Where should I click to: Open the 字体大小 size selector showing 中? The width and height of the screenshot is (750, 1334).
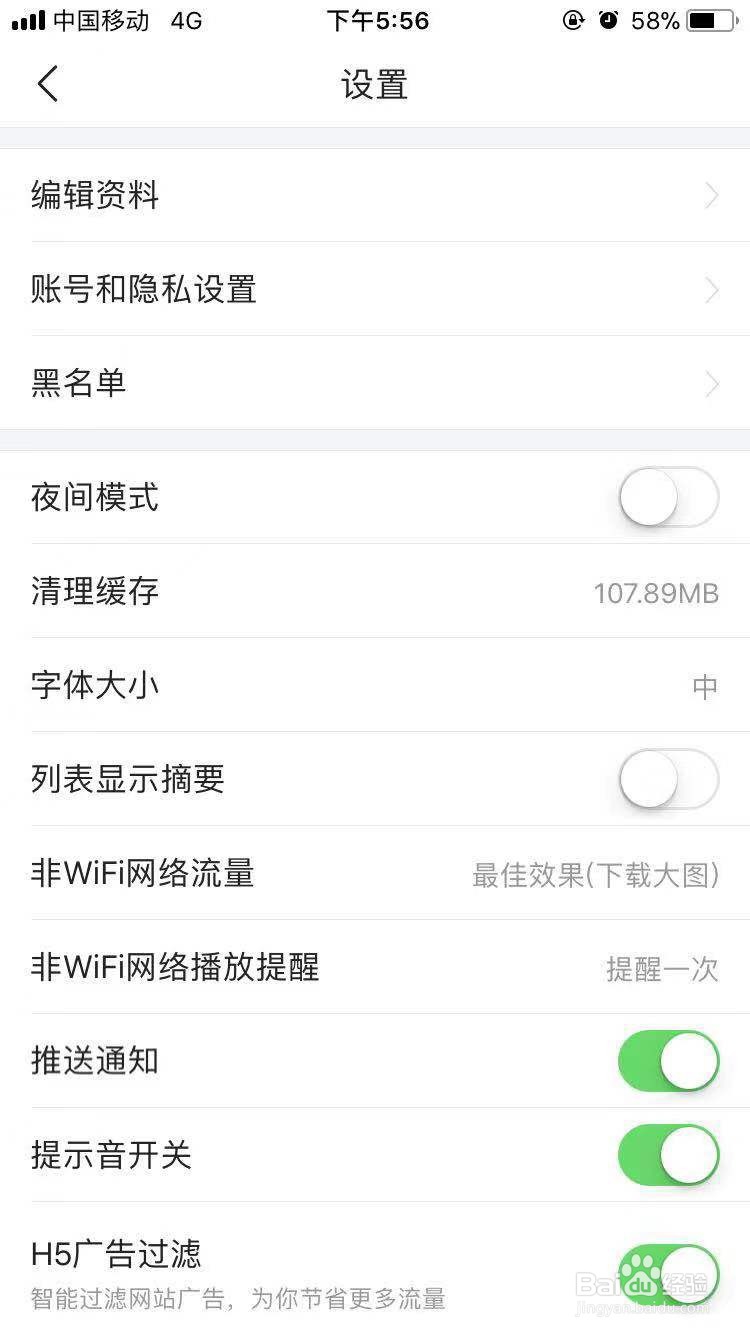375,686
